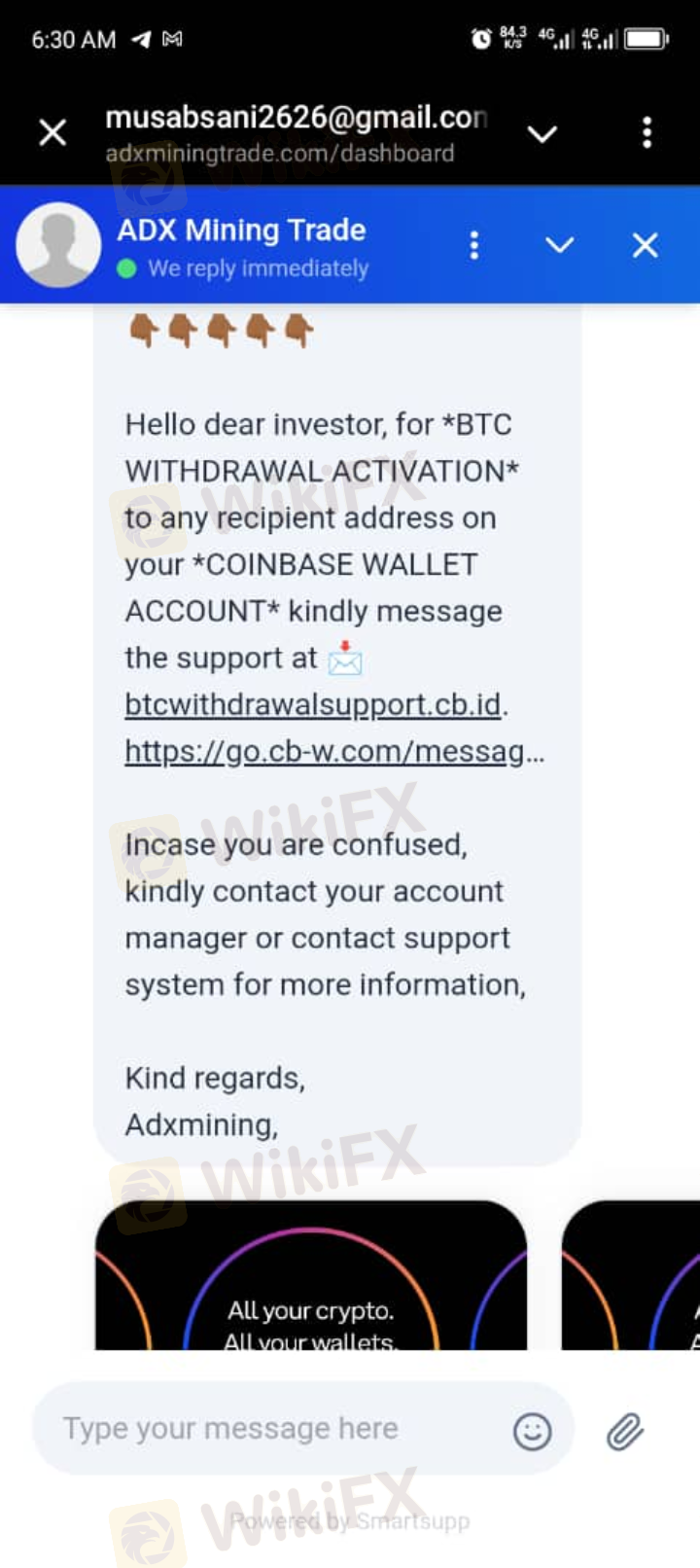The width and height of the screenshot is (700, 1568).
Task: Close the ADX Mining Trade chat window
Action: coord(646,245)
